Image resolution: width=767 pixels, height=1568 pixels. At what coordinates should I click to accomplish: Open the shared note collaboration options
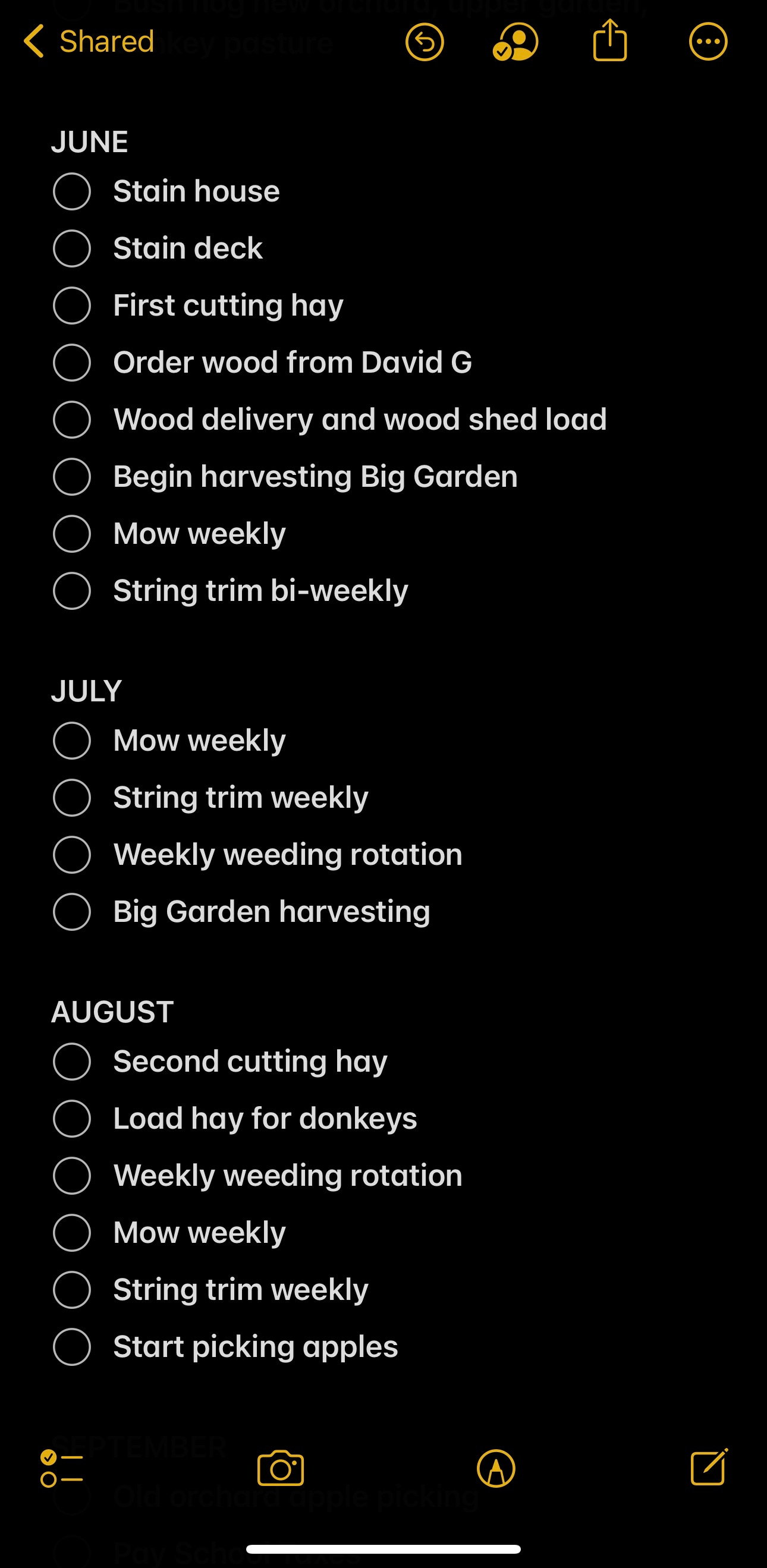pos(515,42)
